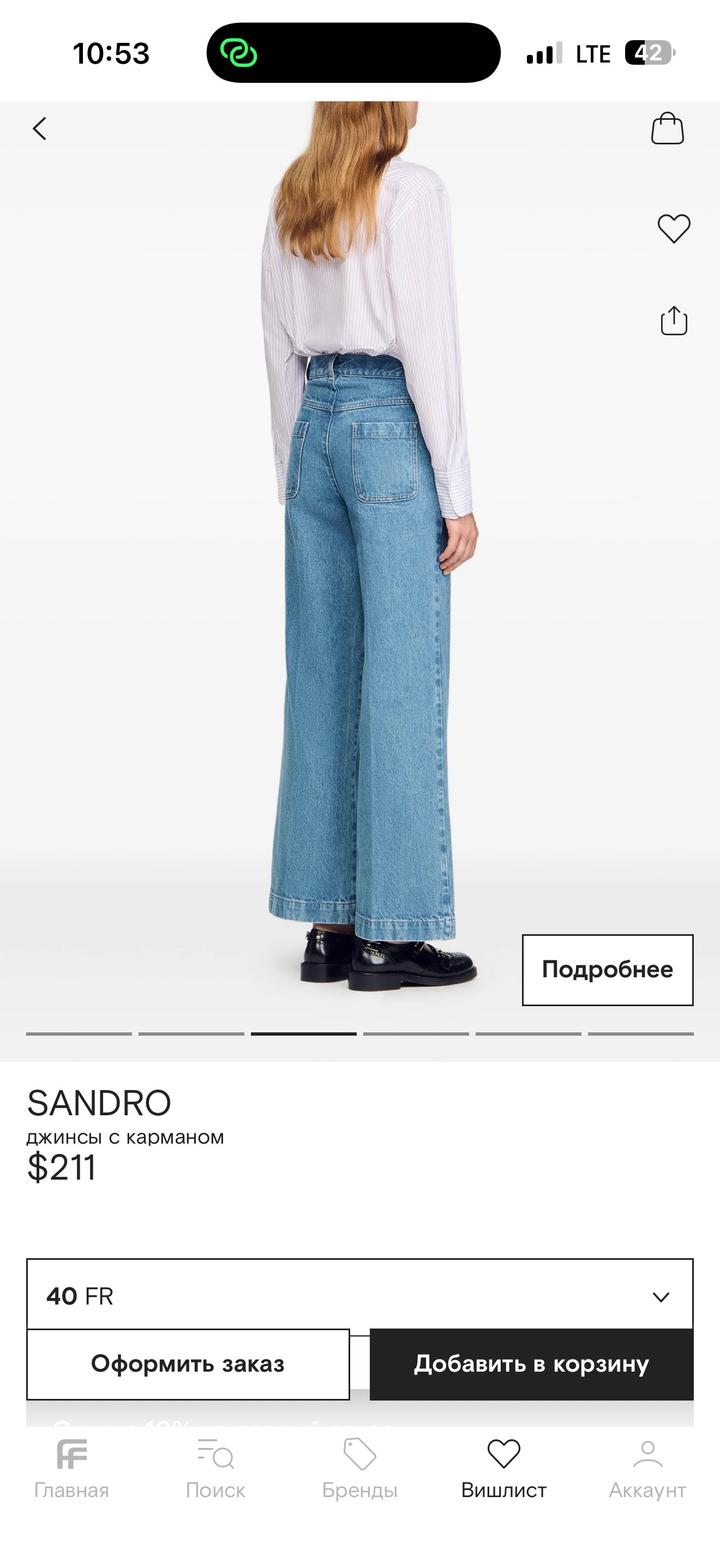Share this product
This screenshot has height=1564, width=720.
click(673, 321)
